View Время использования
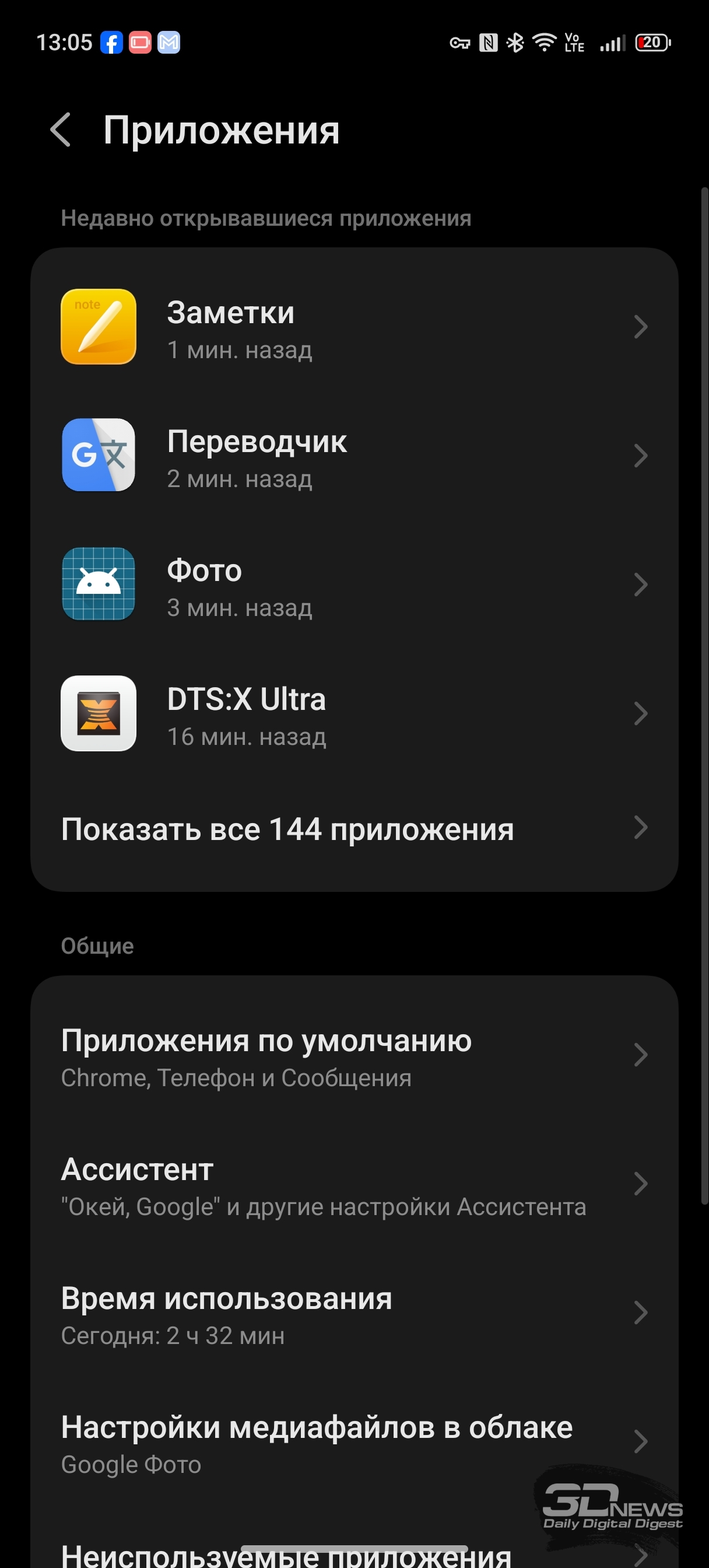 [x=354, y=1314]
